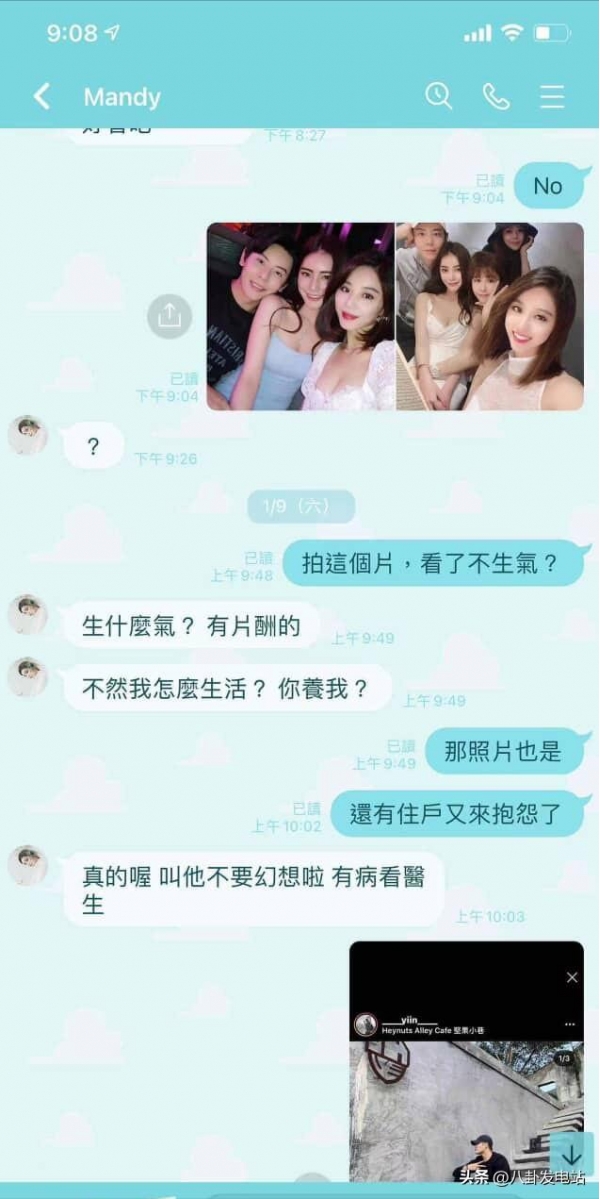View Mandy's profile picture beside the question mark
Viewport: 600px width, 1199px height.
point(28,436)
